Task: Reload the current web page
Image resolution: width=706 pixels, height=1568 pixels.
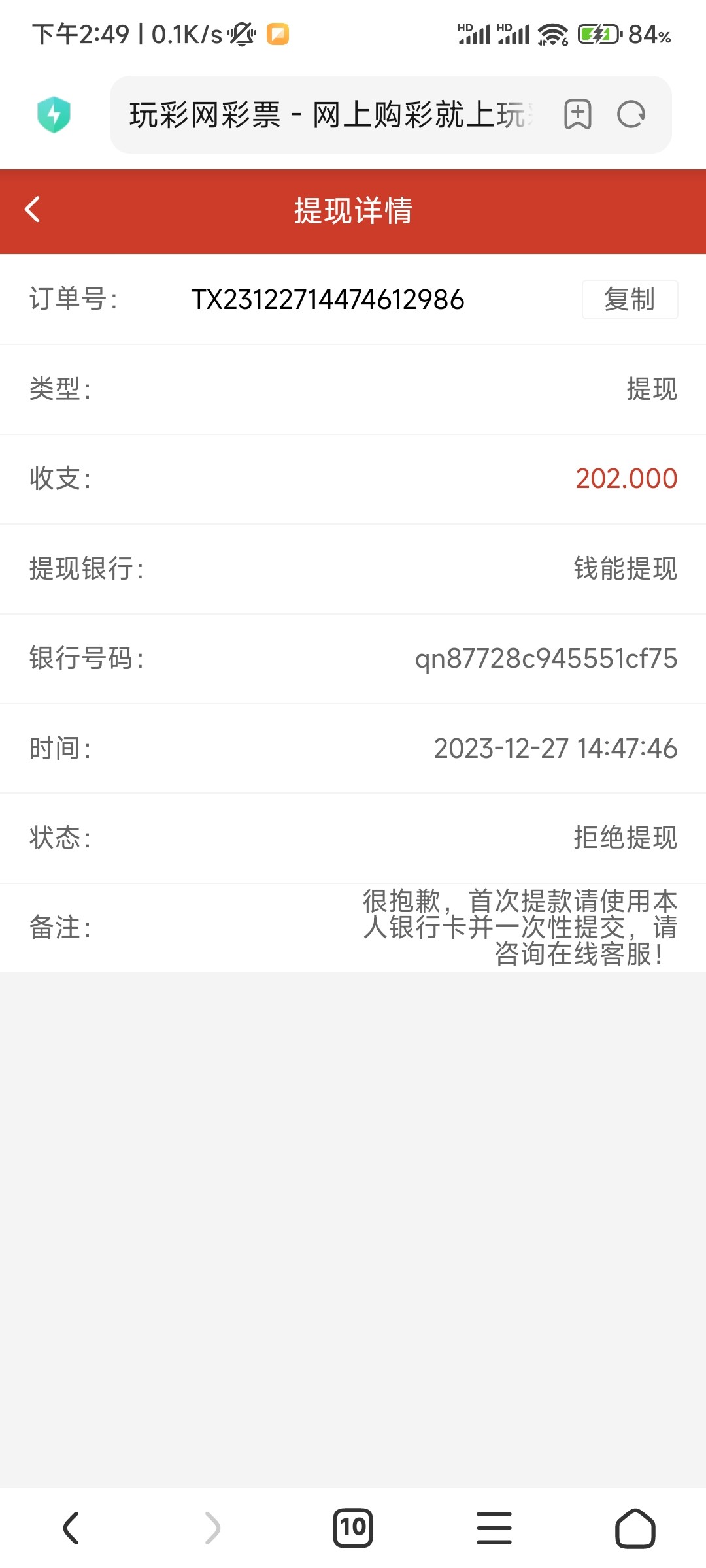Action: tap(631, 115)
